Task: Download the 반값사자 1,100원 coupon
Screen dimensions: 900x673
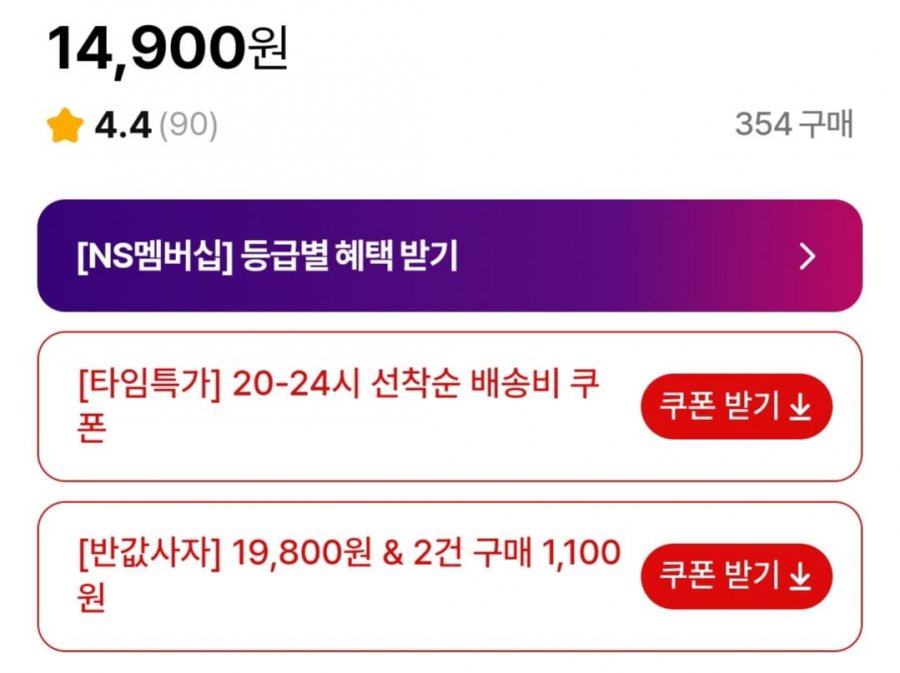Action: (735, 576)
